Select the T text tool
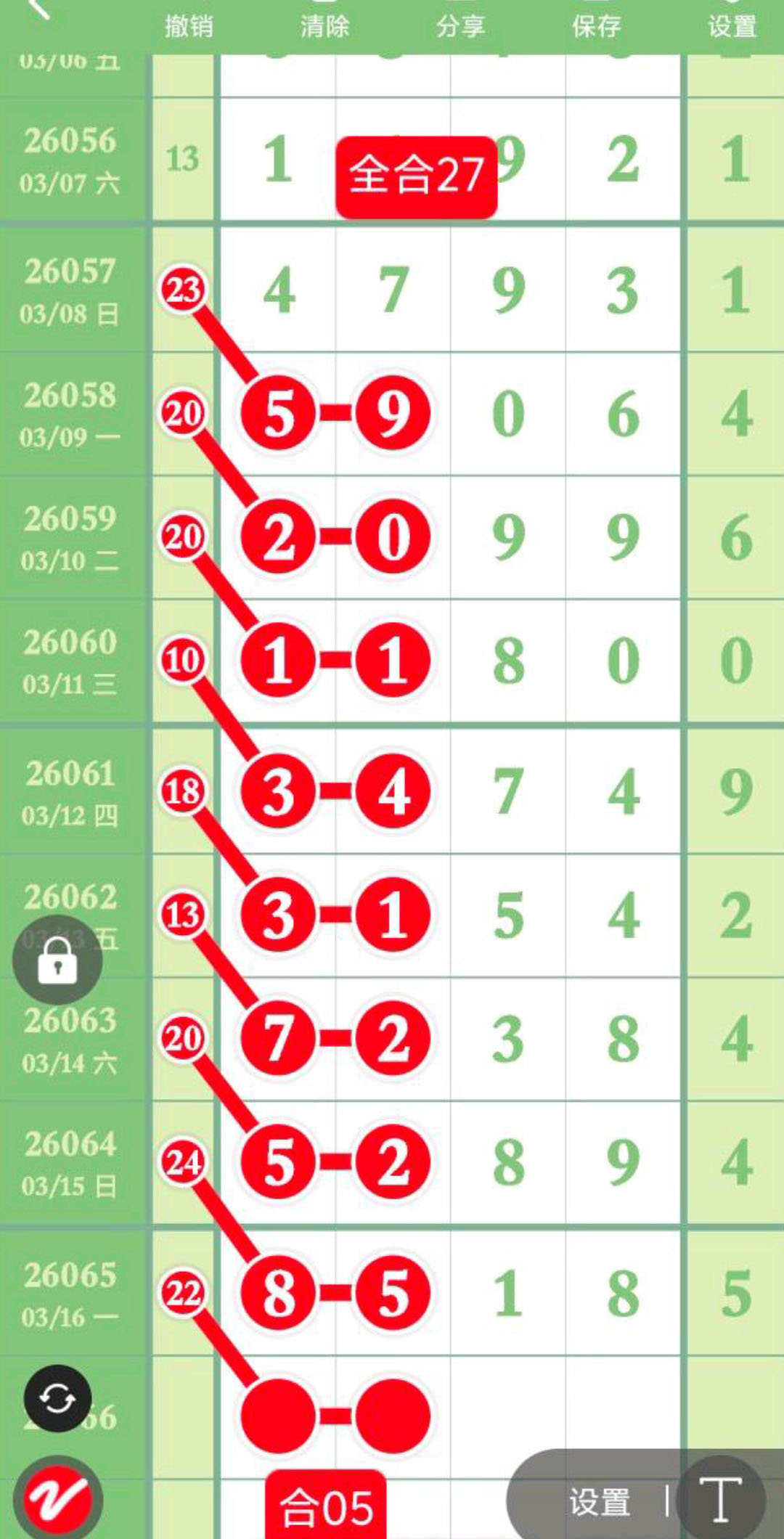Viewport: 784px width, 1539px height. coord(720,1499)
